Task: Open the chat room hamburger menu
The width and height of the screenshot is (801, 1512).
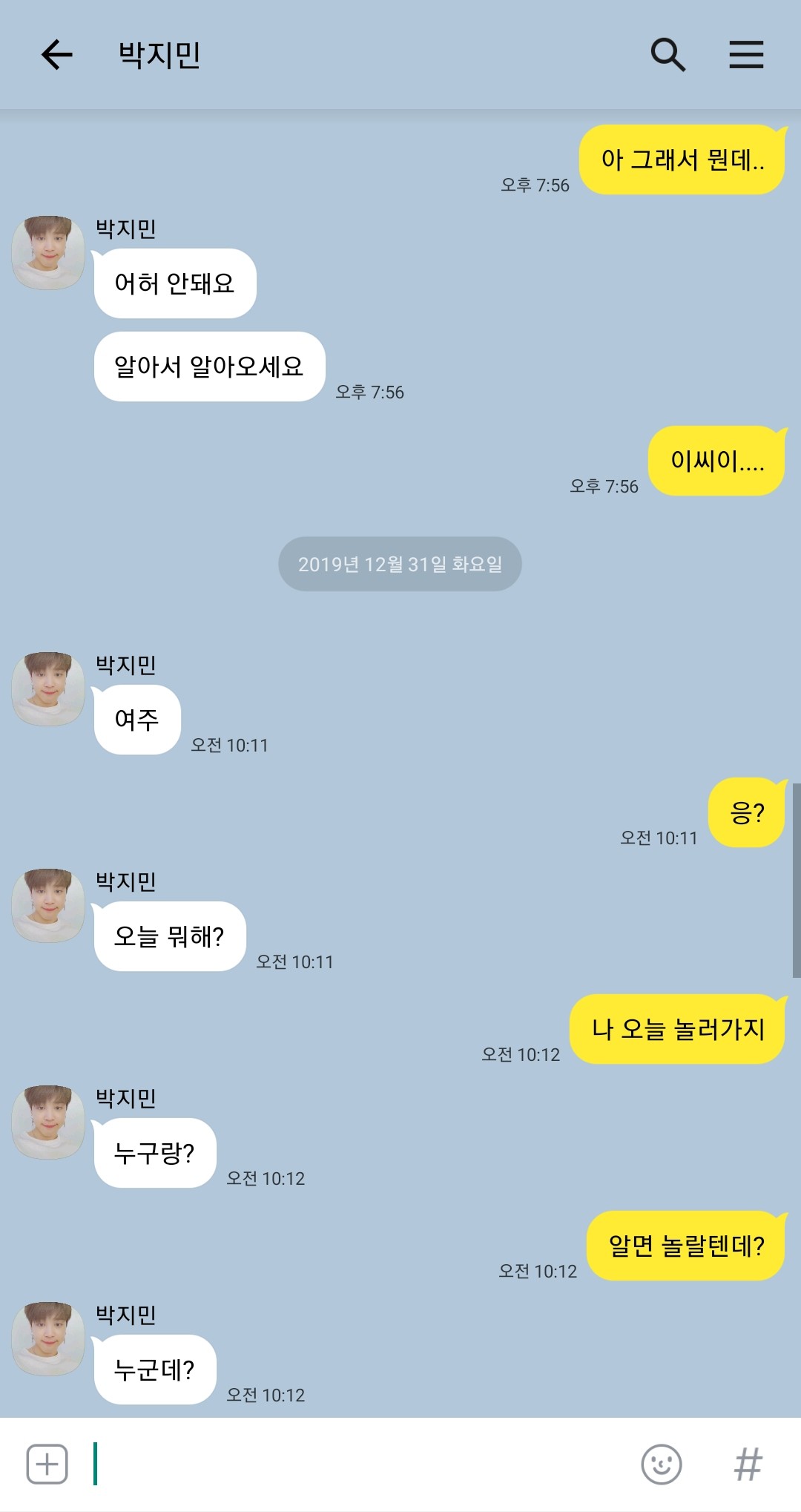Action: point(746,55)
